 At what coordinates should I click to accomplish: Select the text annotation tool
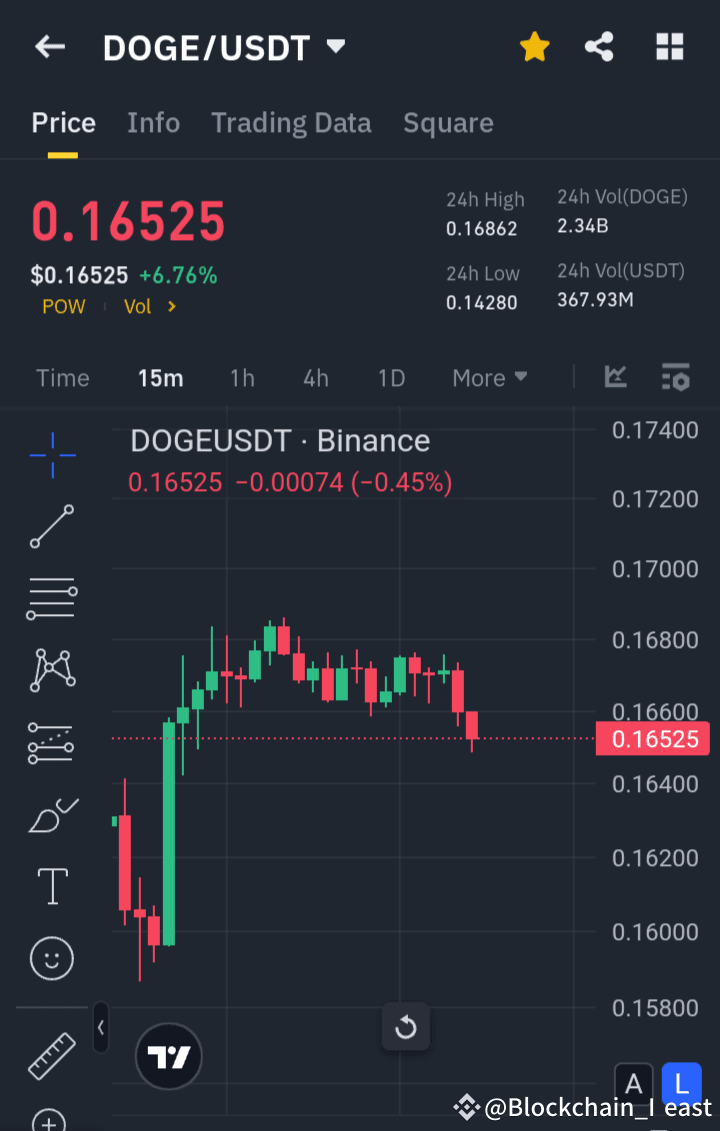point(51,886)
